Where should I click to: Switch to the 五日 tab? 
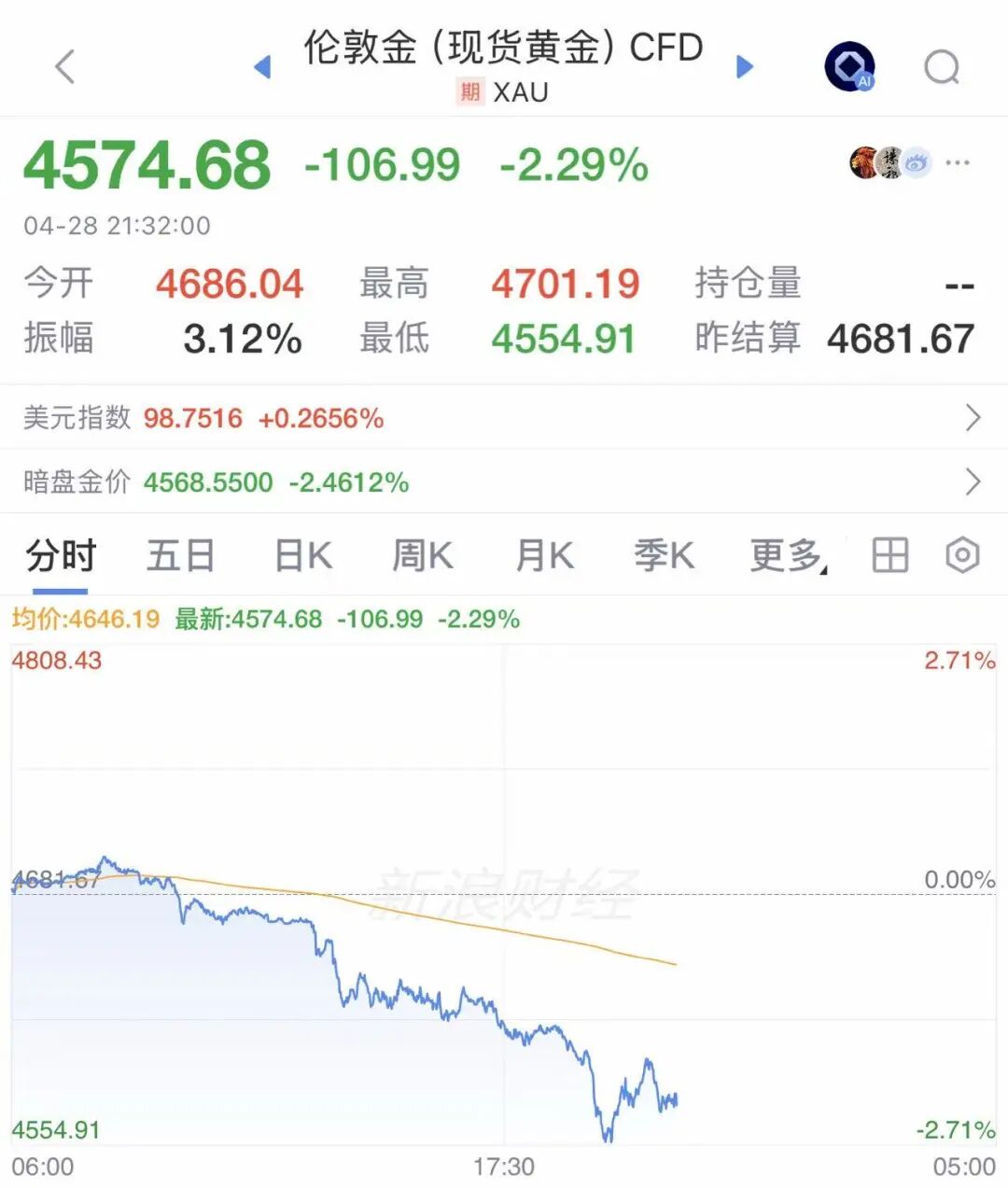coord(178,553)
